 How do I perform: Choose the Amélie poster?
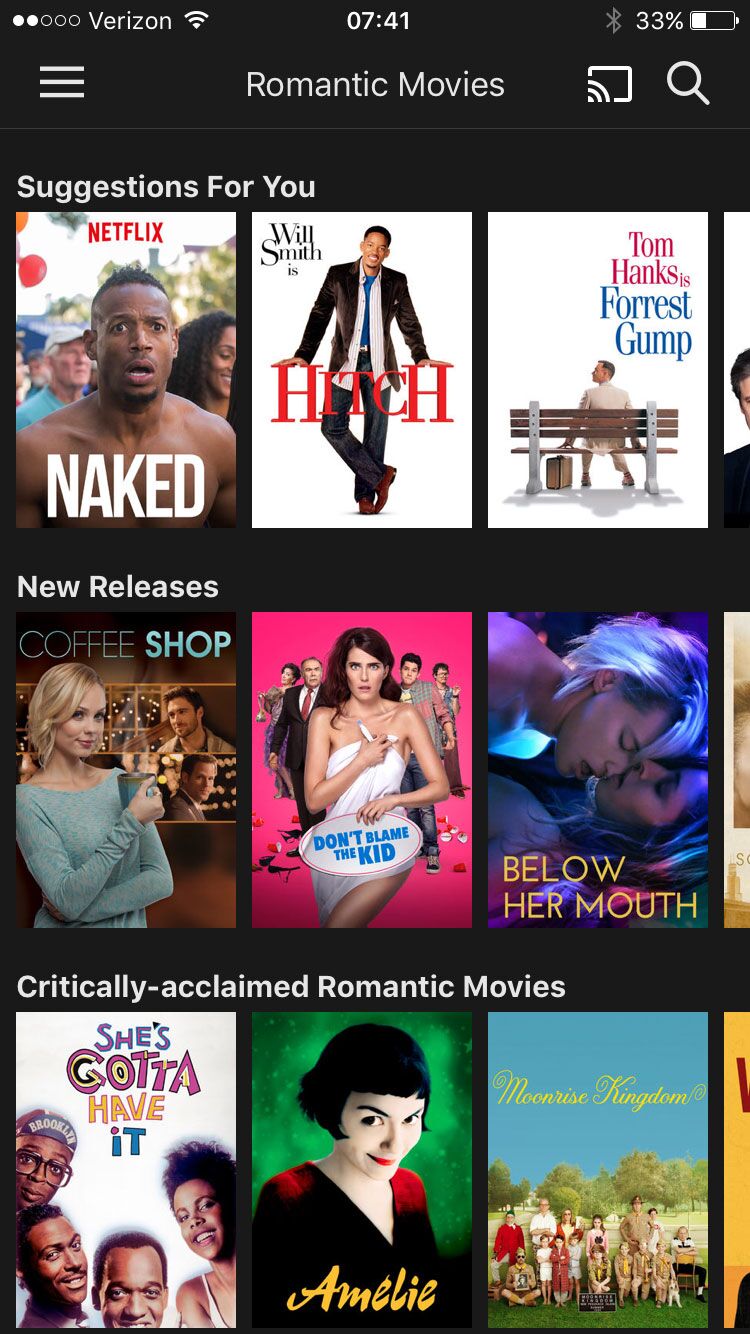click(x=362, y=1170)
